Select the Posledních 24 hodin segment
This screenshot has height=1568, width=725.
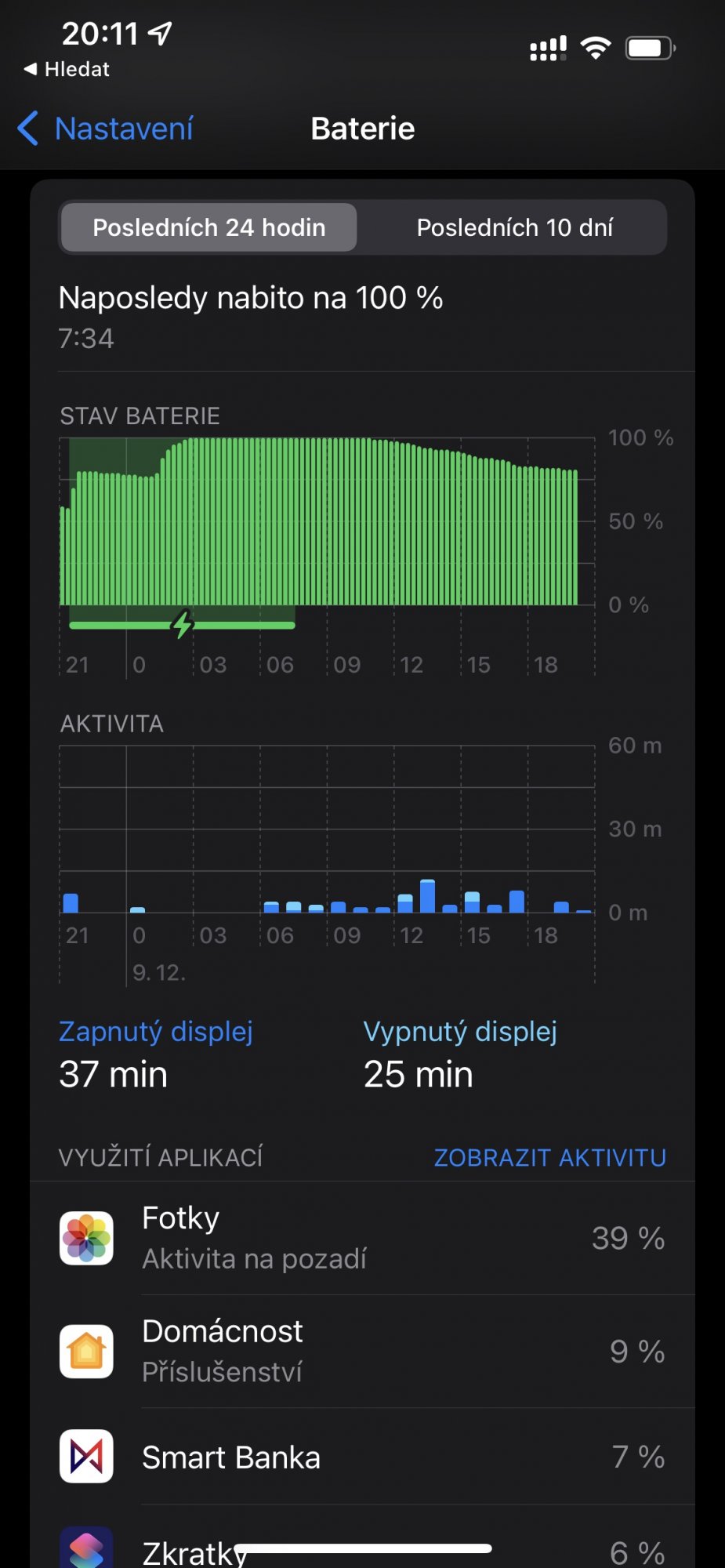[208, 227]
